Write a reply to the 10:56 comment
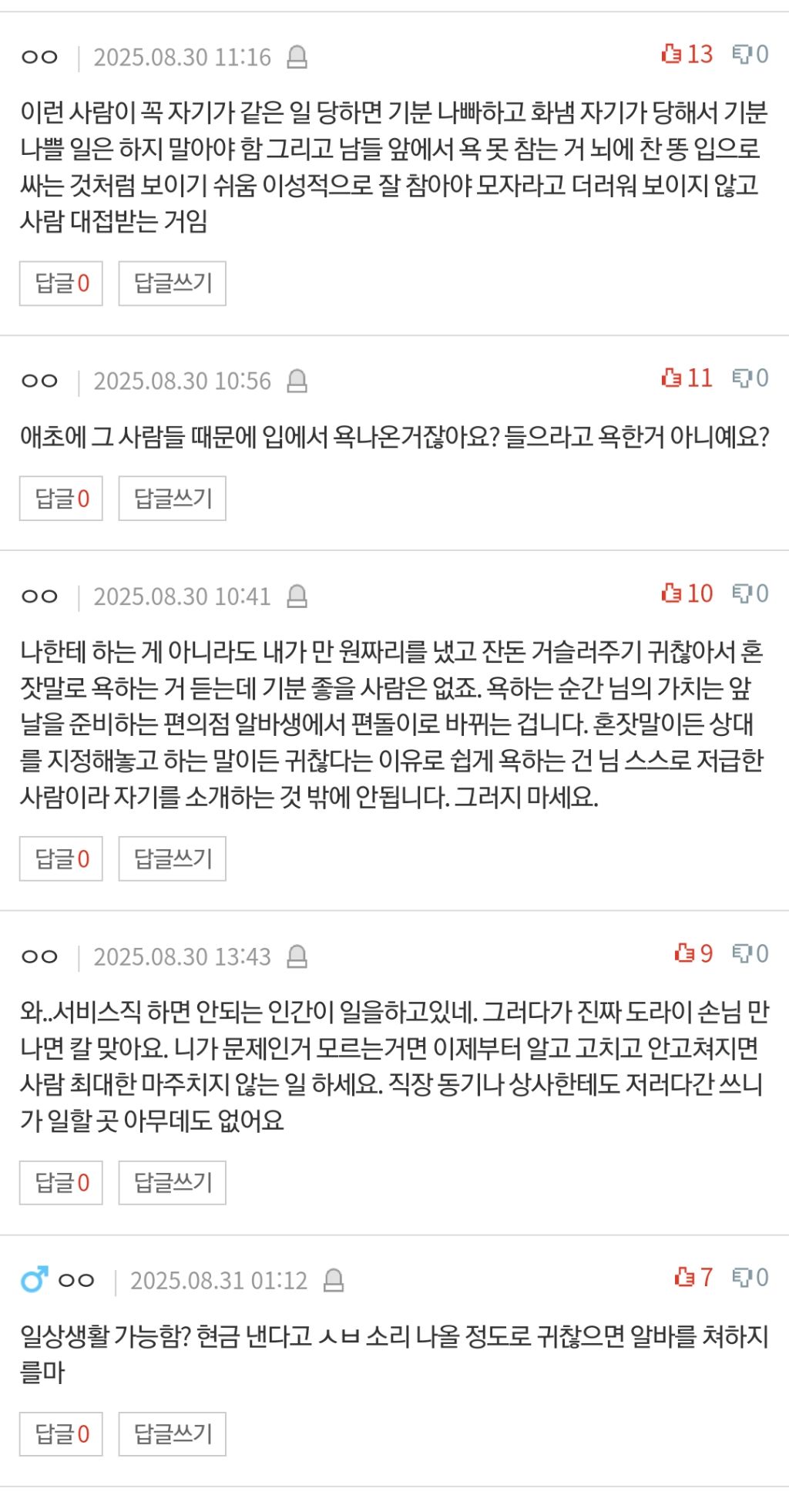Viewport: 789px width, 1512px height. click(x=172, y=499)
